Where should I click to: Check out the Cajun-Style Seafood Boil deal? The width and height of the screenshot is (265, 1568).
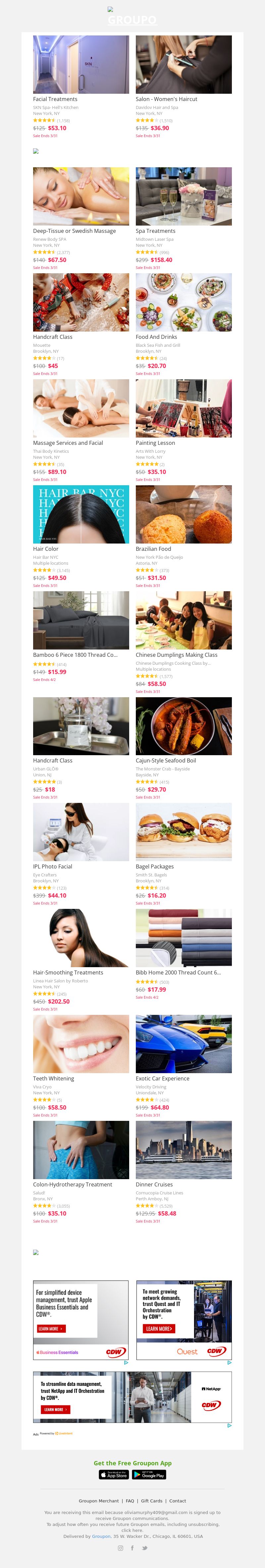[184, 726]
